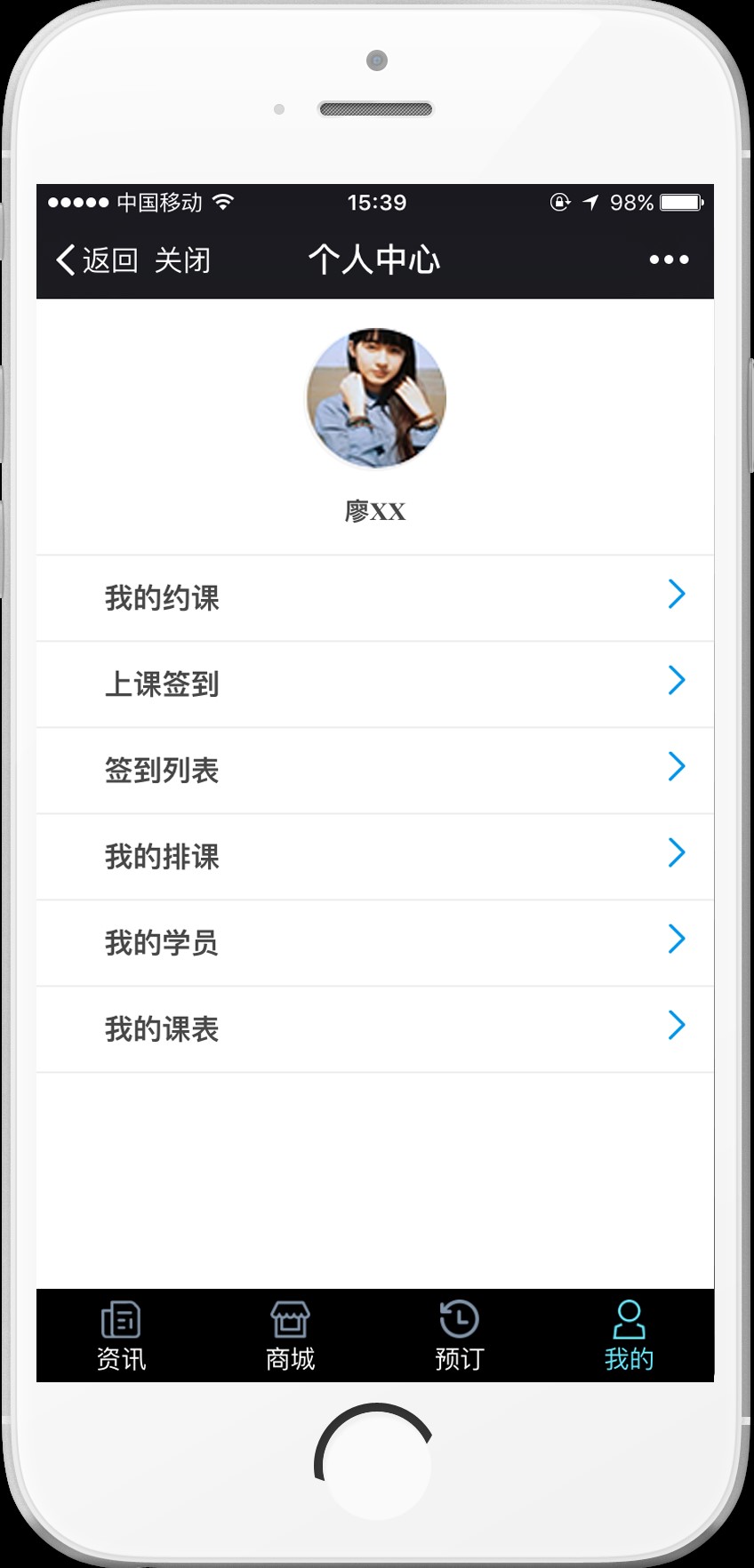The width and height of the screenshot is (754, 1568).
Task: Open 上课签到 for class check-in
Action: click(375, 684)
